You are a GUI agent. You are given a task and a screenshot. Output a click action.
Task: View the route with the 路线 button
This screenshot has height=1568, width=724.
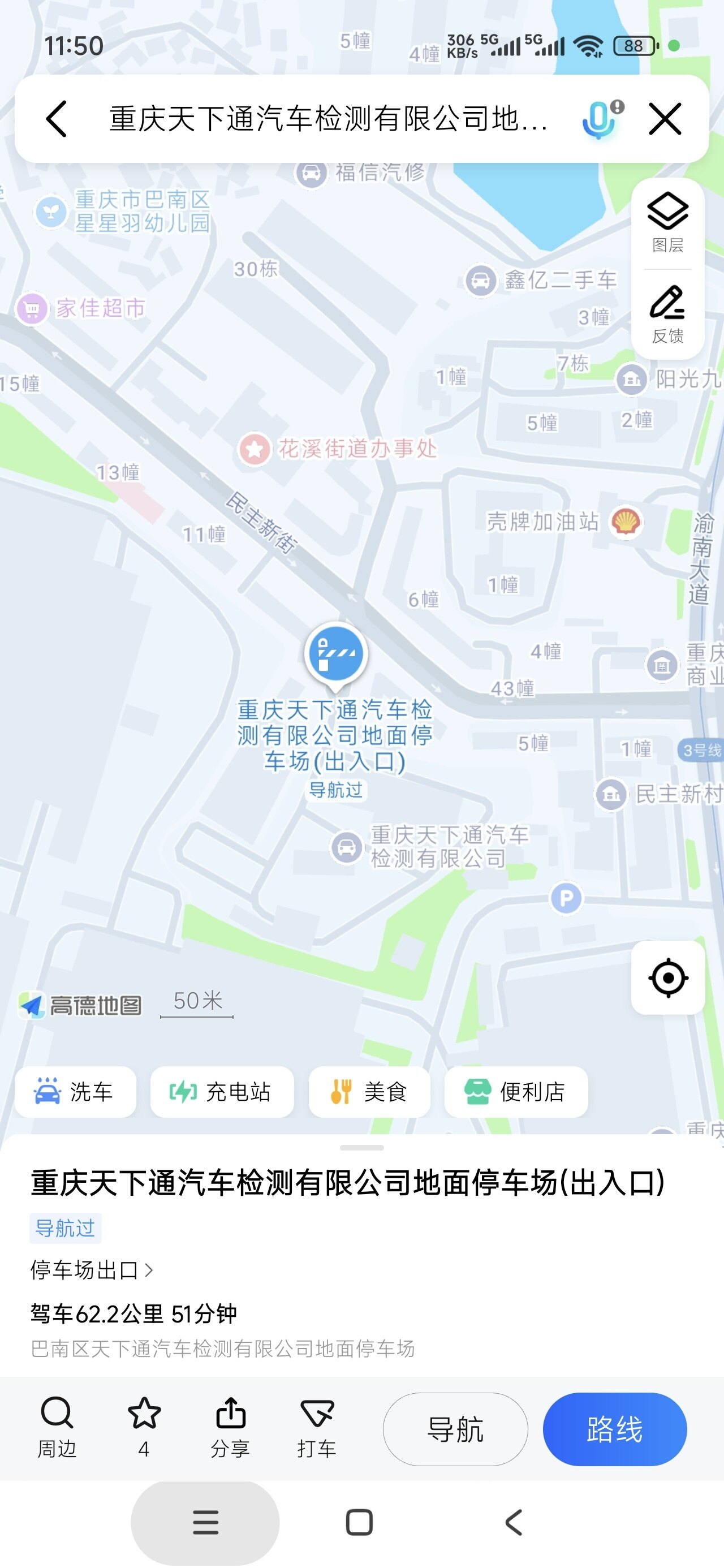(614, 1429)
